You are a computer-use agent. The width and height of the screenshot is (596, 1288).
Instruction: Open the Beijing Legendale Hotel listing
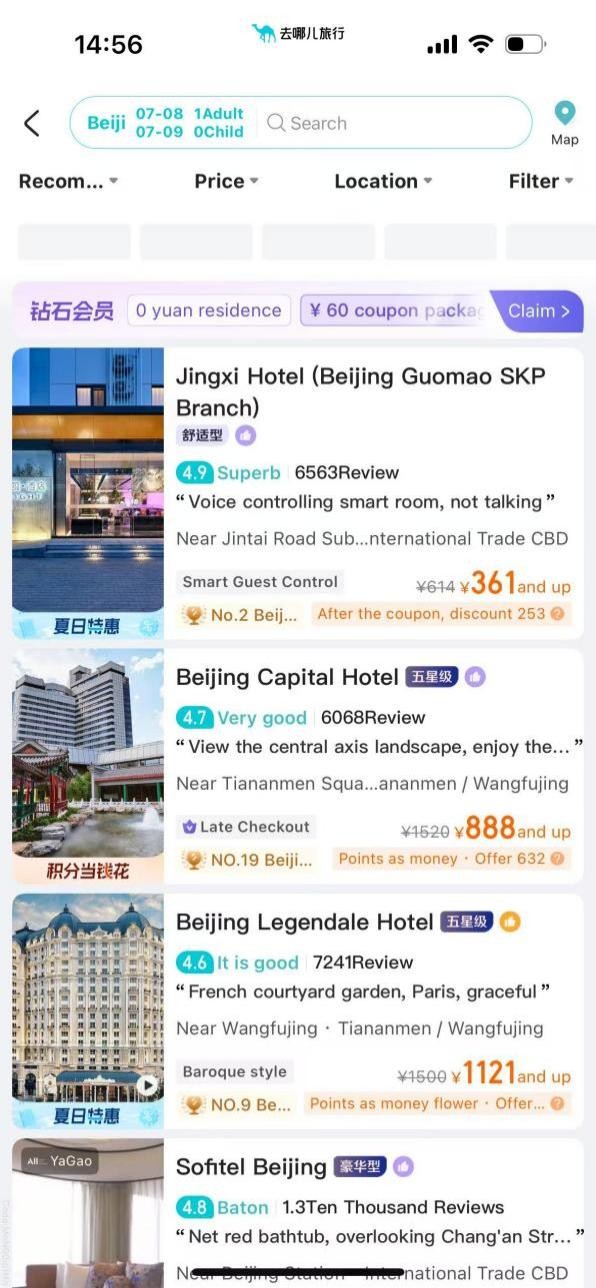[298, 1011]
